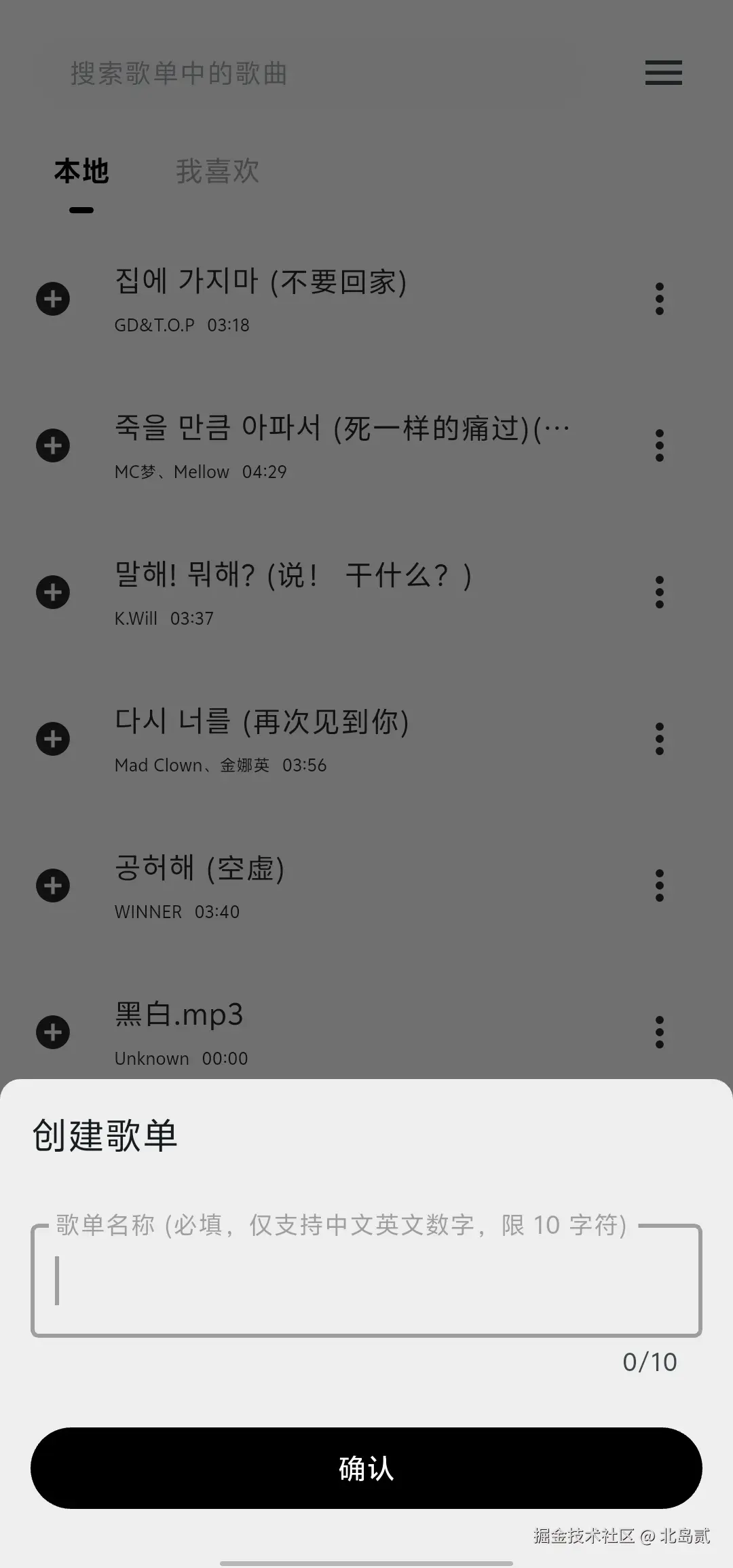Open more options for 黑白.mp3
Viewport: 733px width, 1568px height.
(x=659, y=1033)
